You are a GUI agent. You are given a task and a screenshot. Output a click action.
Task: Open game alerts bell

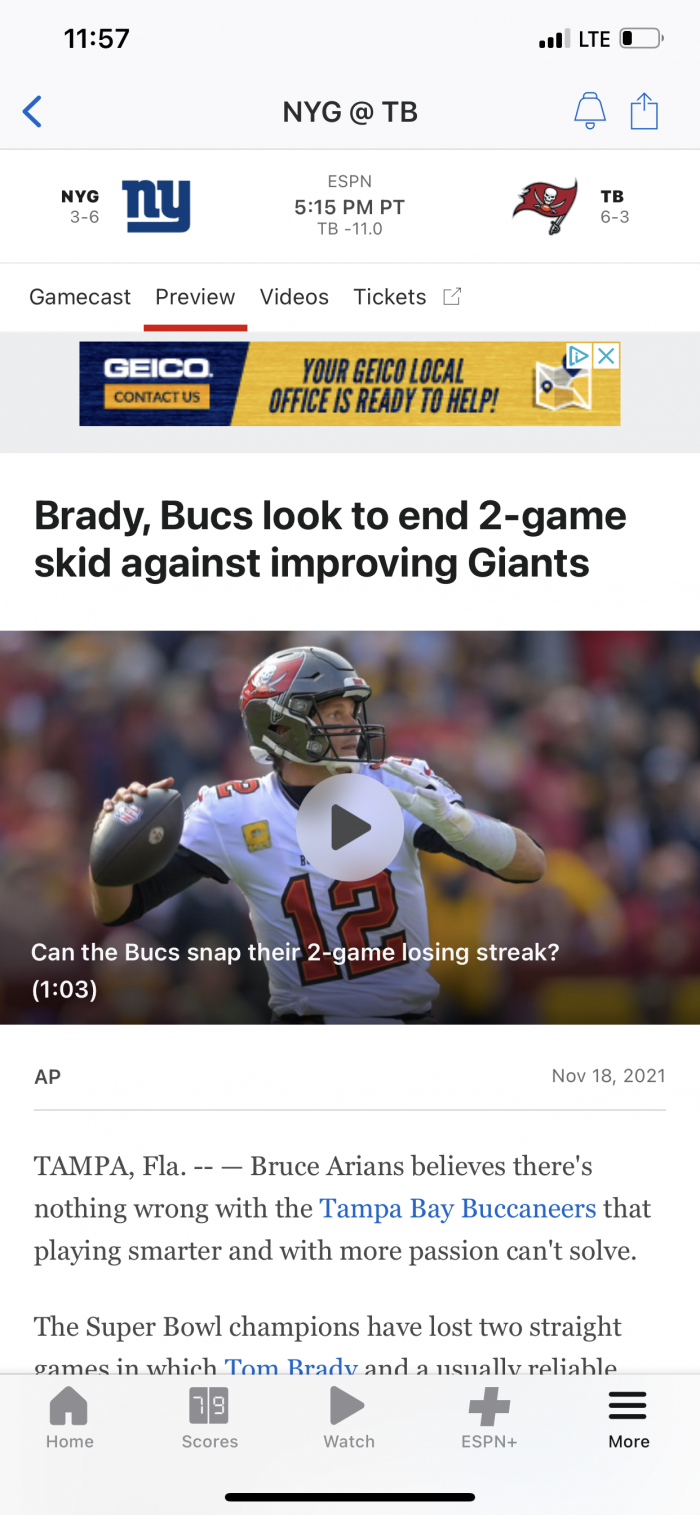click(x=589, y=111)
